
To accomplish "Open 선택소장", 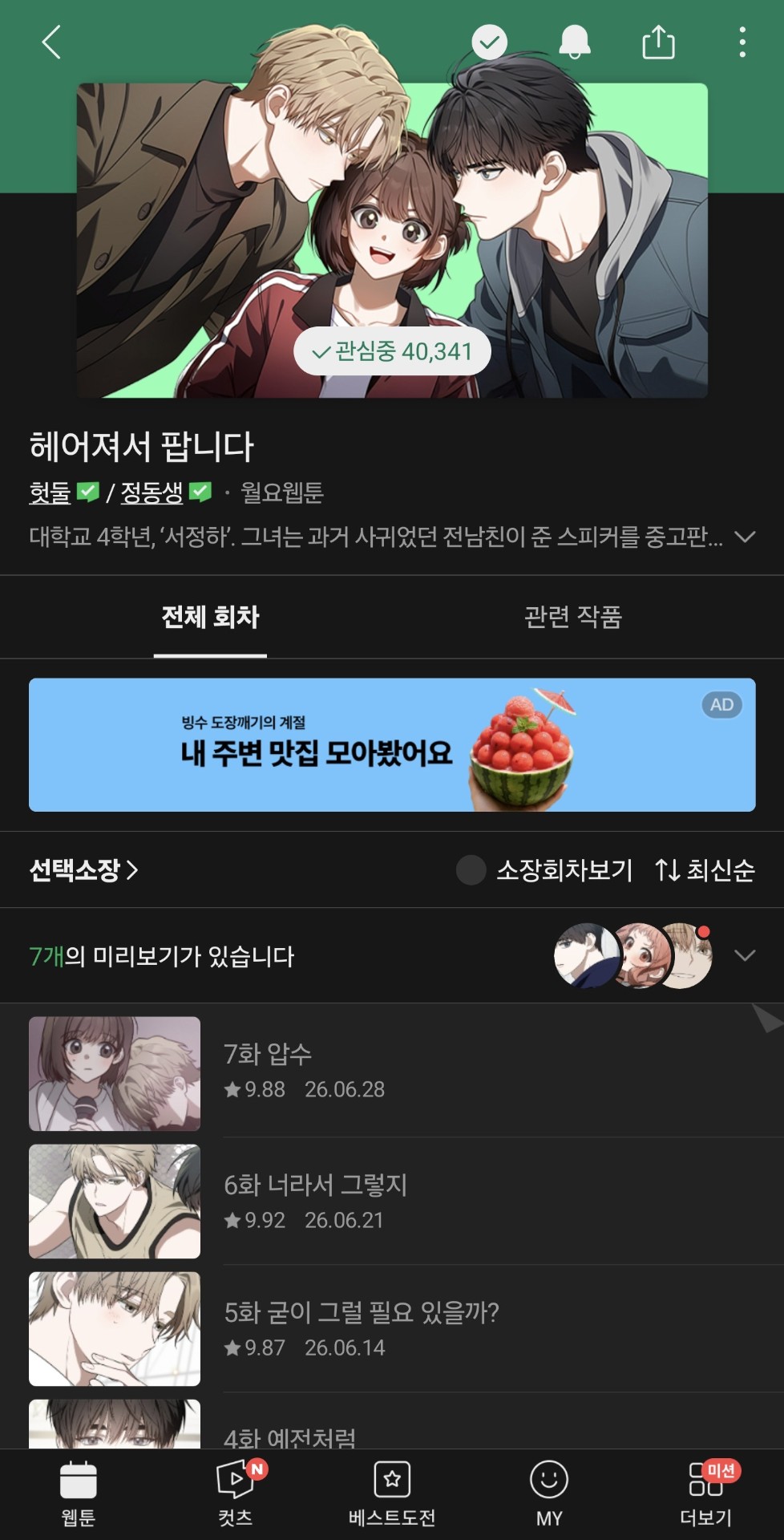I will (83, 869).
